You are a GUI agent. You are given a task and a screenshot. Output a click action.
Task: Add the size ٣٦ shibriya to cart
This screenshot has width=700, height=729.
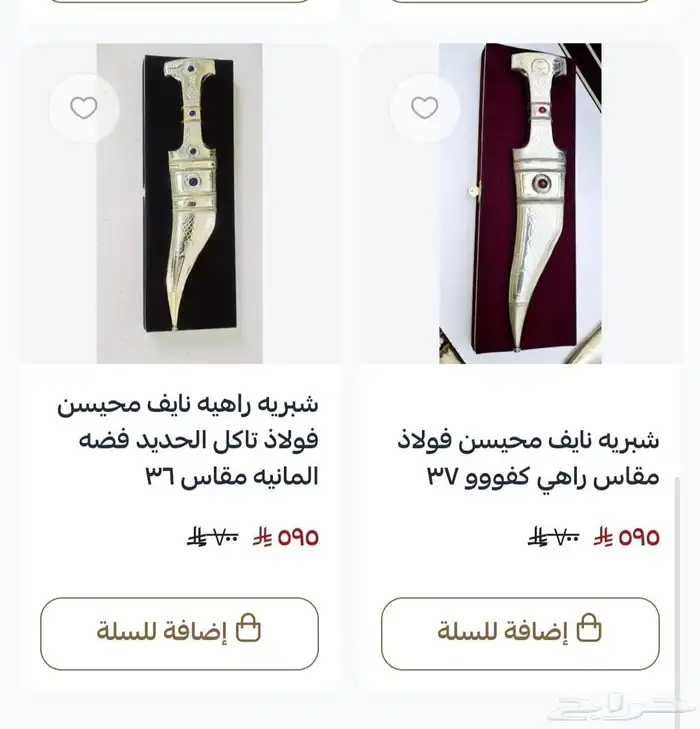pyautogui.click(x=179, y=633)
